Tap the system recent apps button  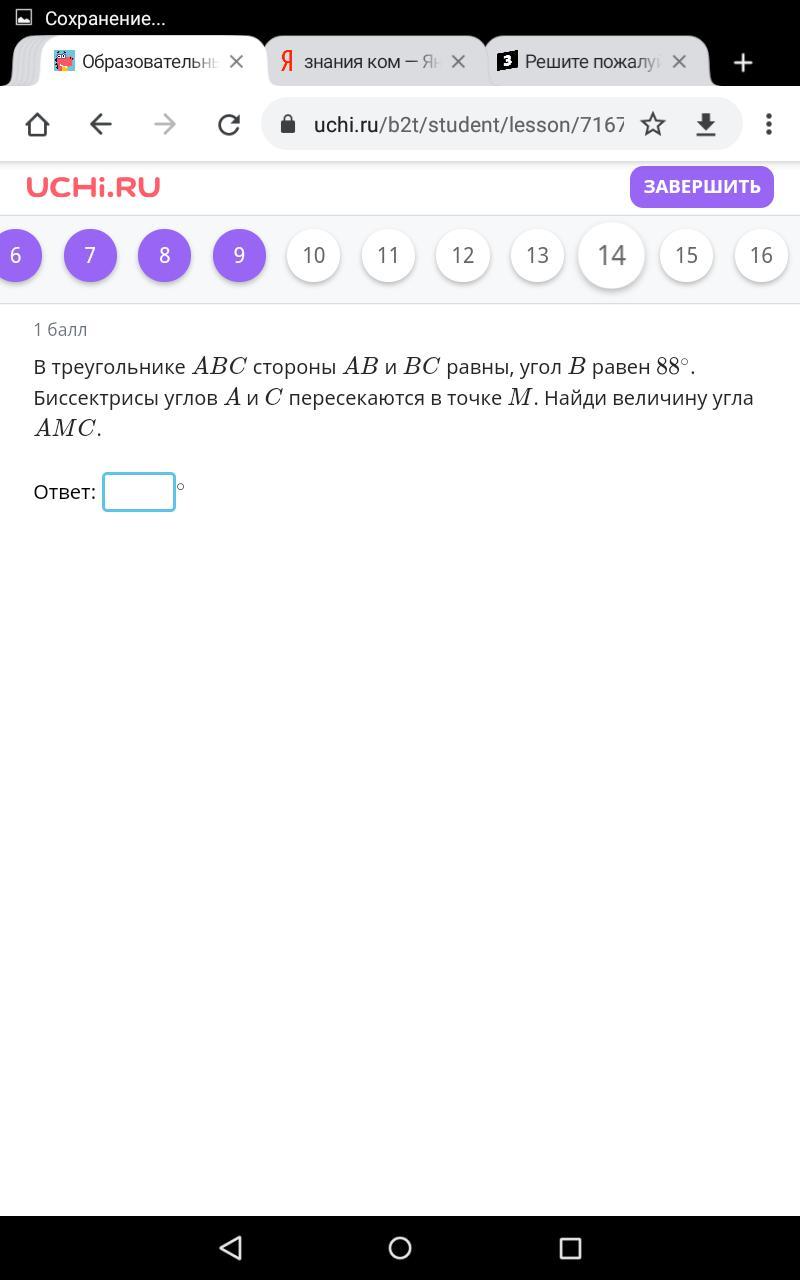pyautogui.click(x=570, y=1248)
